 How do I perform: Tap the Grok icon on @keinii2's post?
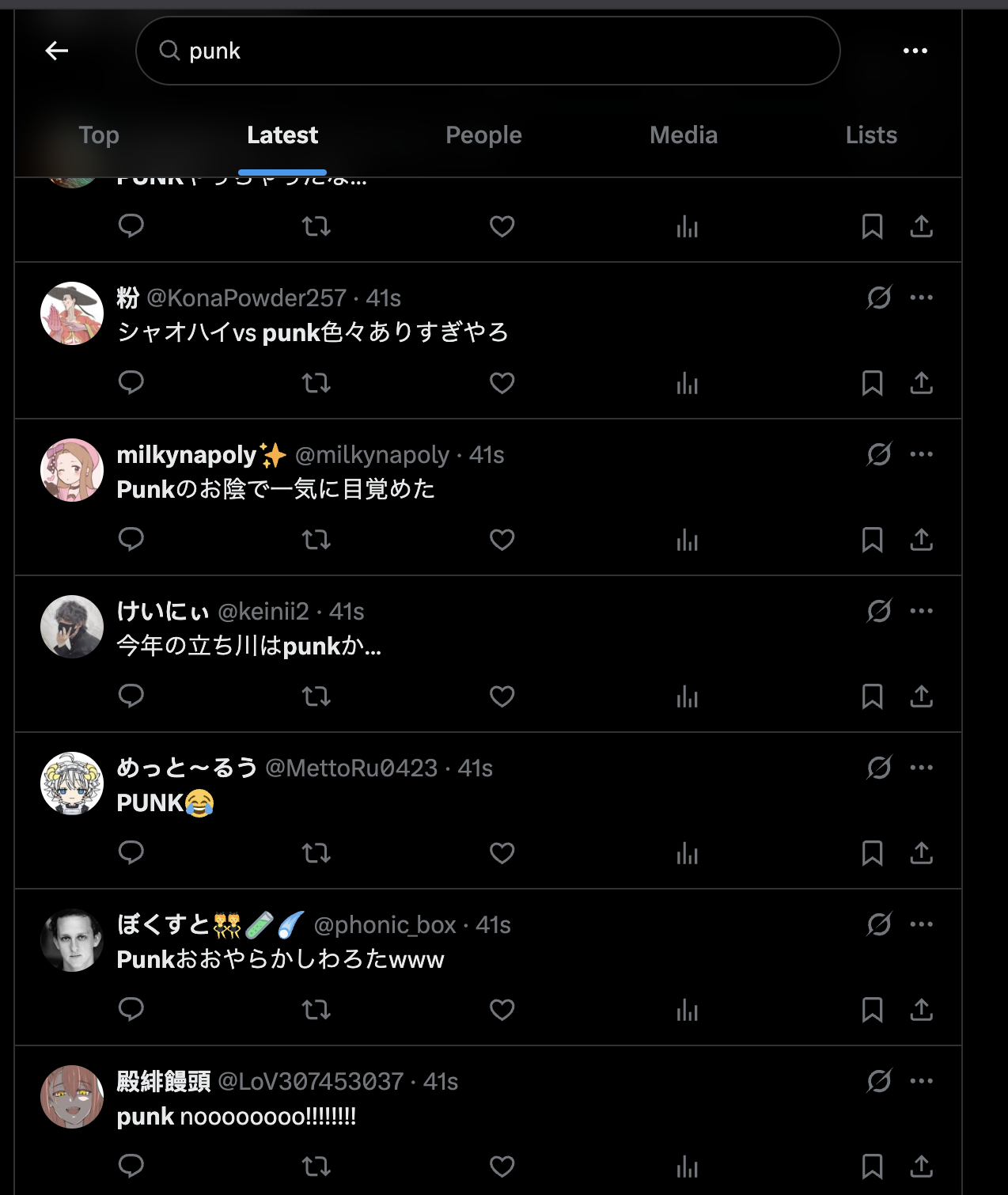[879, 611]
